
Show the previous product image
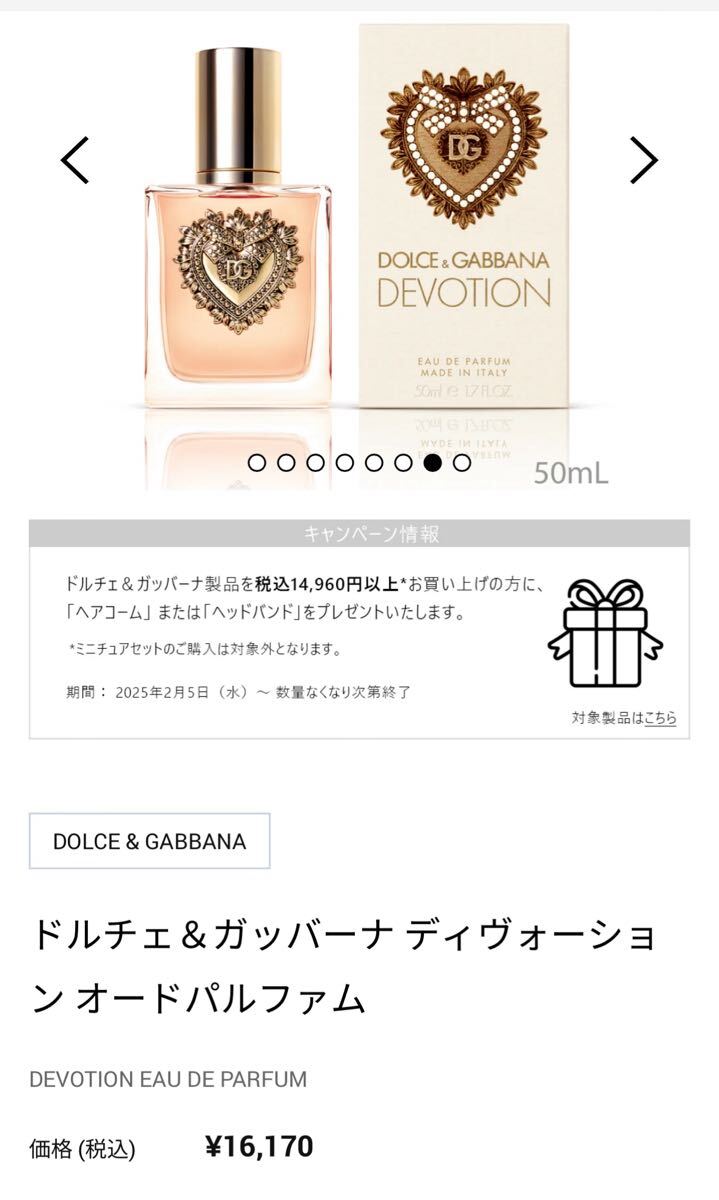75,160
